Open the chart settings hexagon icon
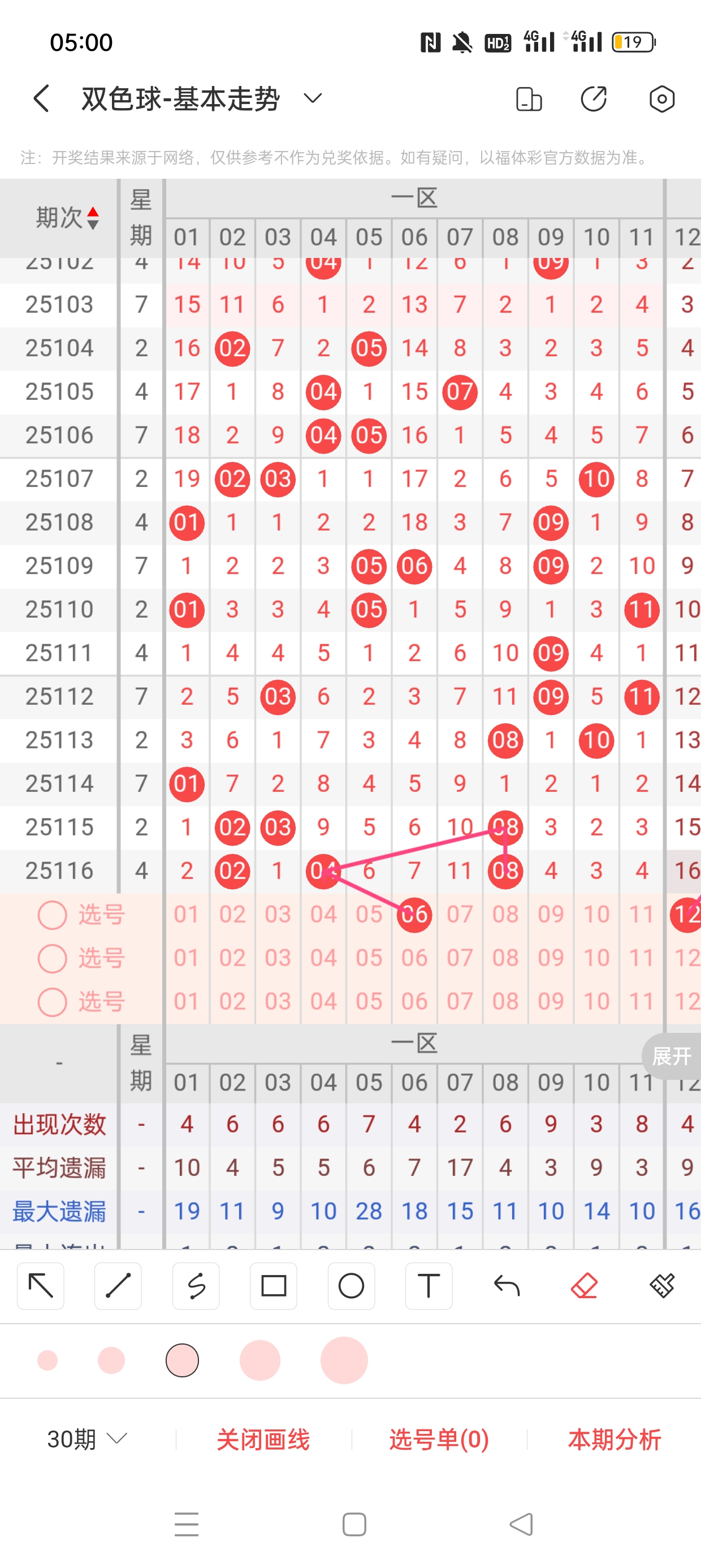Image resolution: width=701 pixels, height=1568 pixels. [x=661, y=99]
